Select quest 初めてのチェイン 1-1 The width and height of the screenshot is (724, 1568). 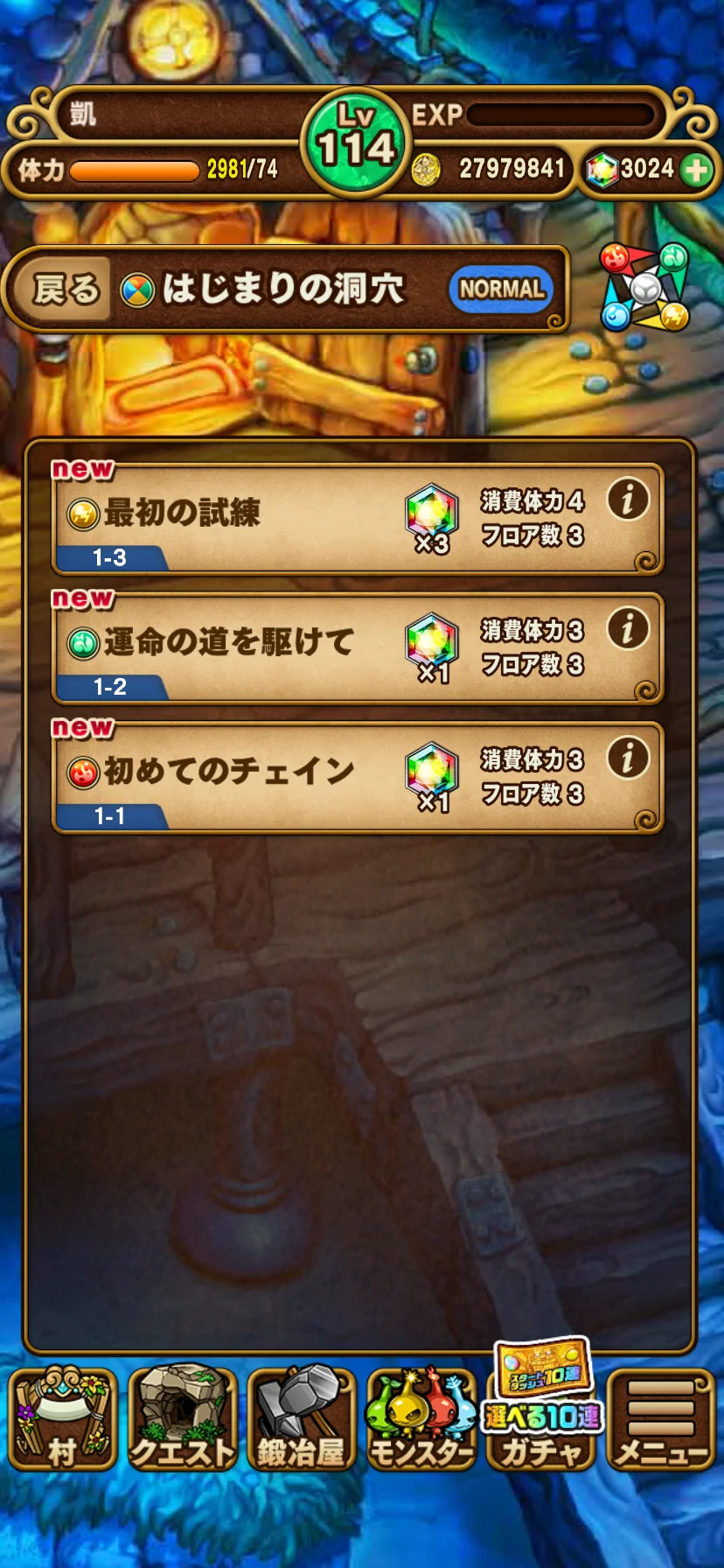(262, 775)
